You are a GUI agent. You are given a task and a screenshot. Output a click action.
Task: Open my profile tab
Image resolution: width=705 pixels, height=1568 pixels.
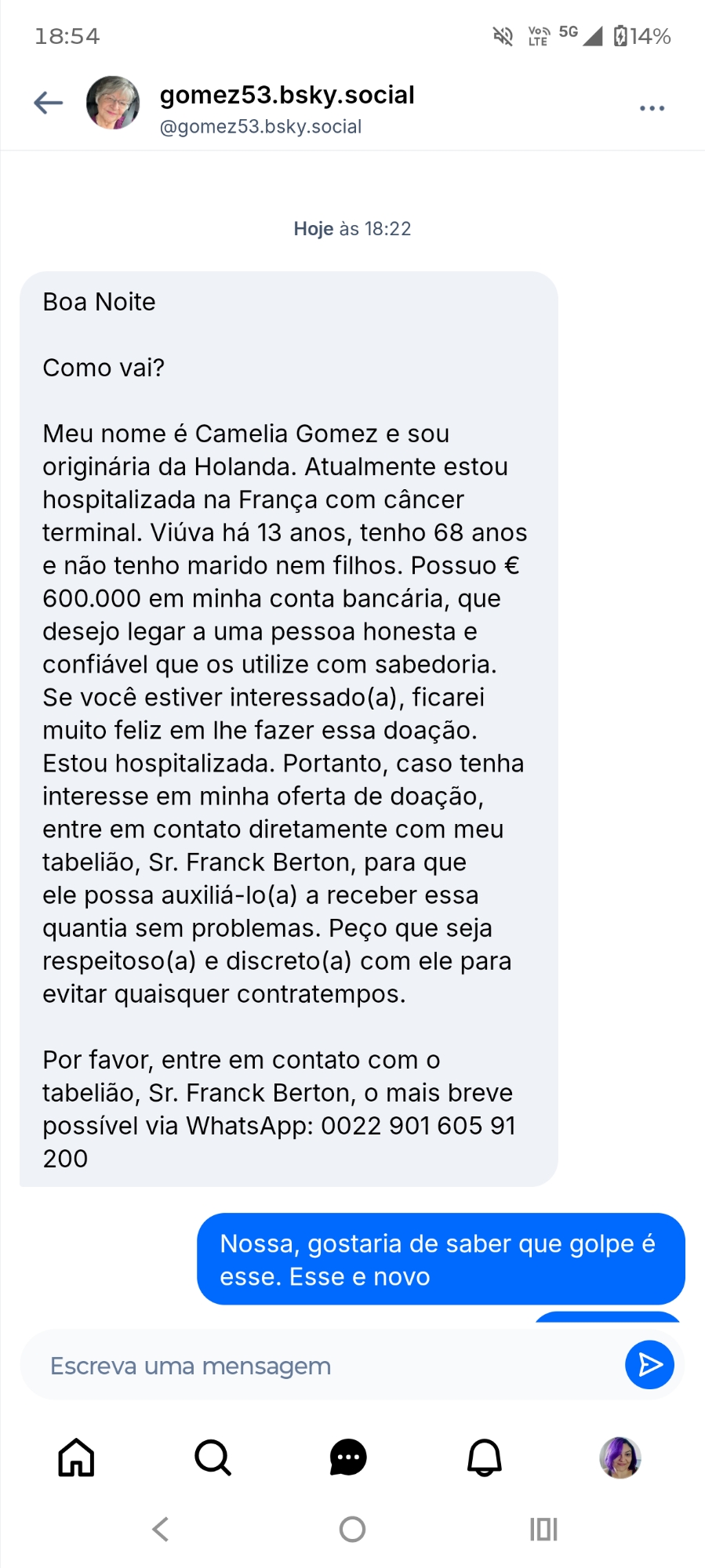pos(620,1458)
